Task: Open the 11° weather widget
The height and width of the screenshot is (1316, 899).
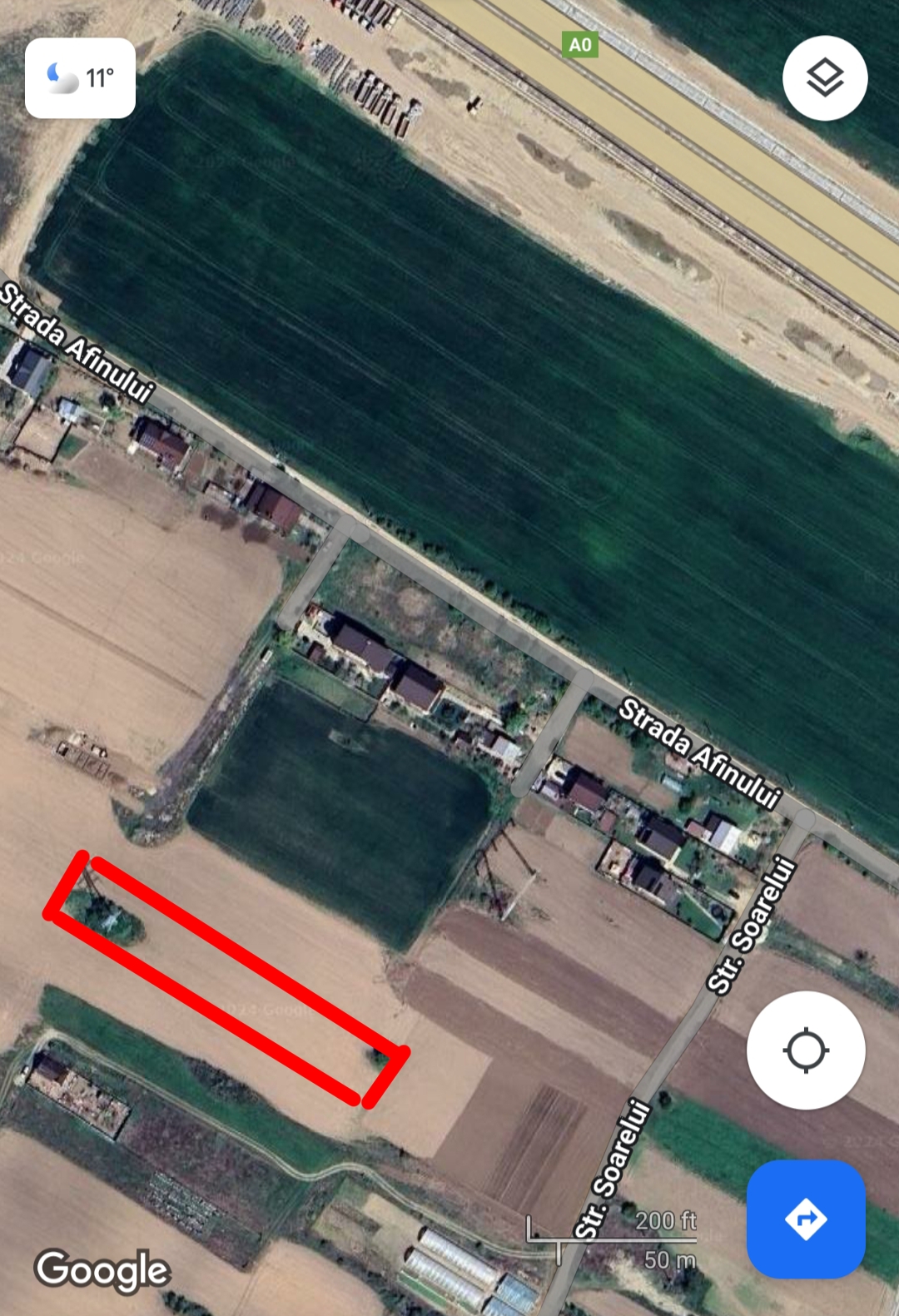Action: coord(80,78)
